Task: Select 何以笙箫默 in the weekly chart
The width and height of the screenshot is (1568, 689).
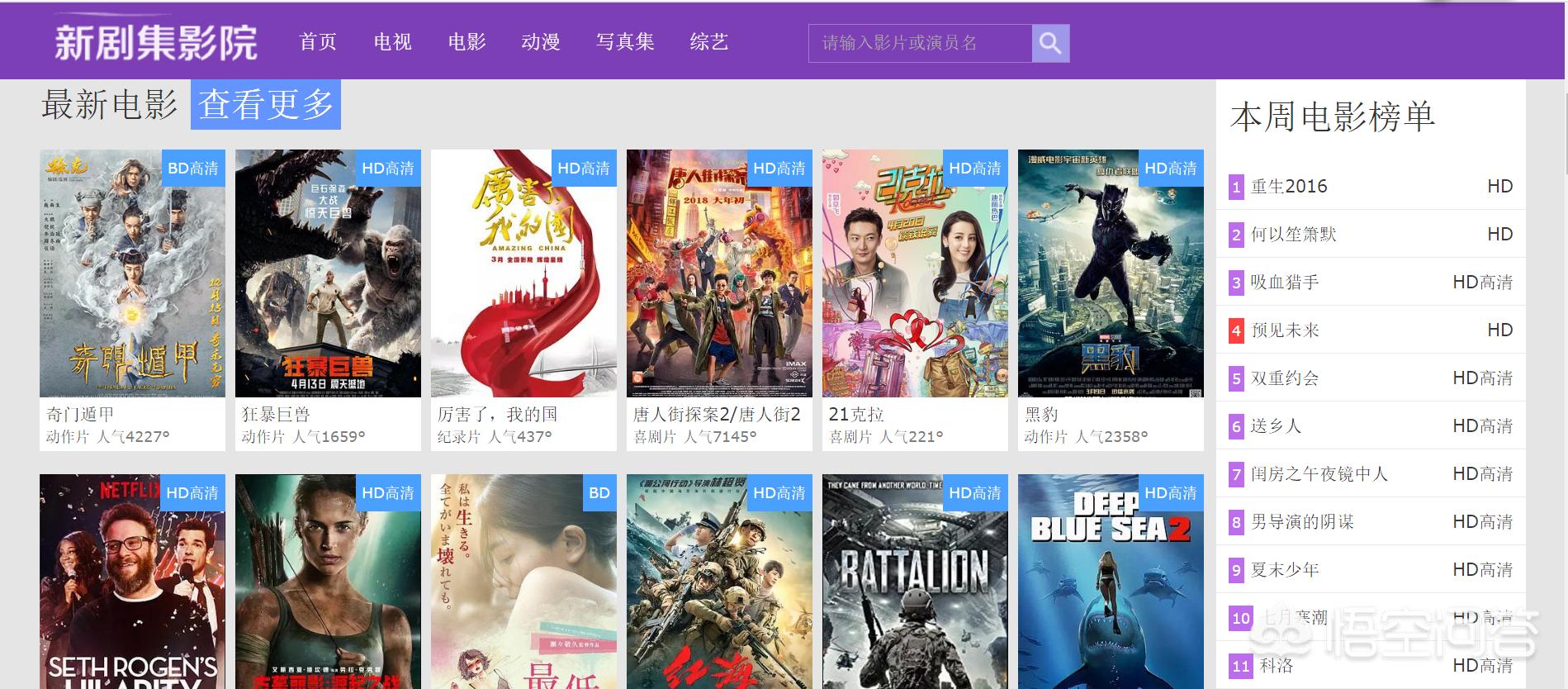Action: tap(1293, 235)
